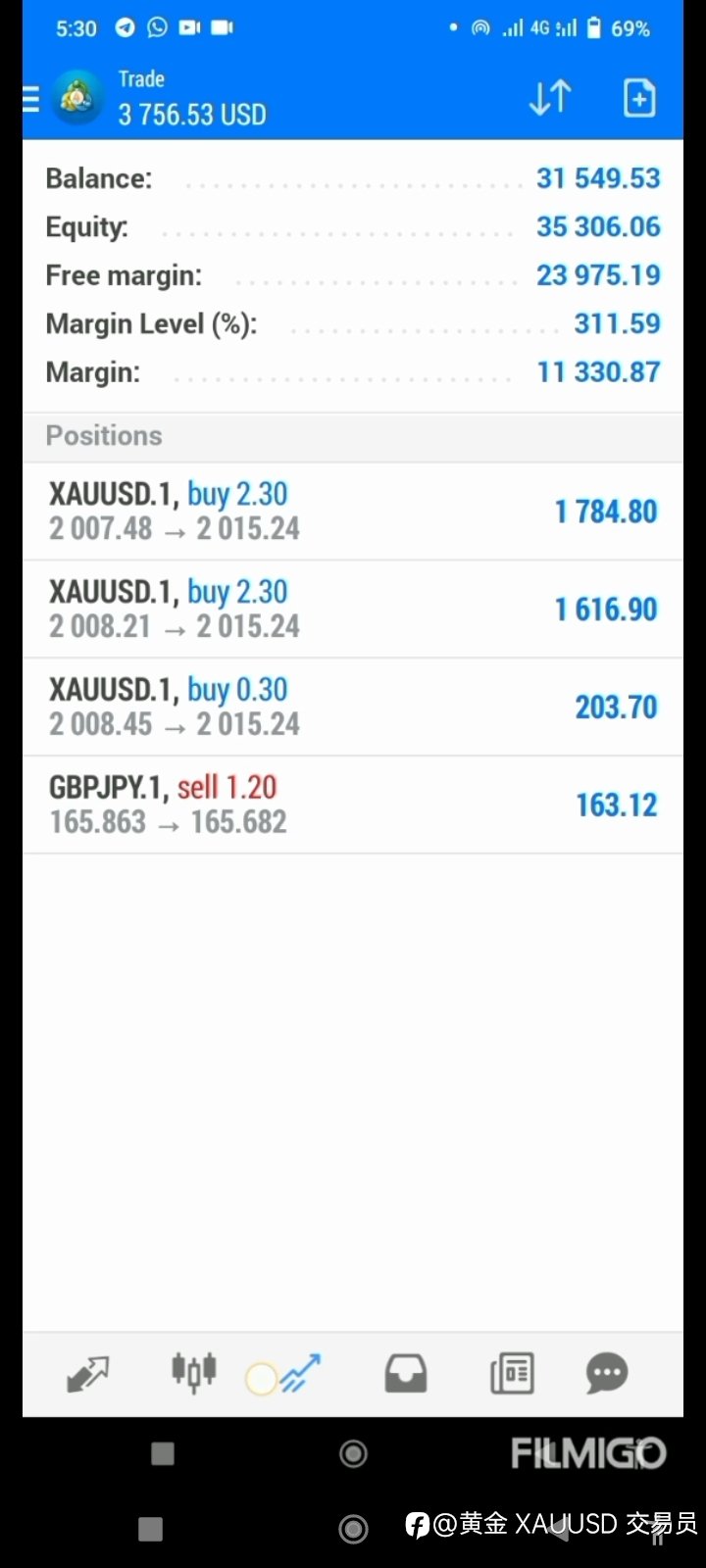The height and width of the screenshot is (1568, 706).
Task: Open the Messages chat tab
Action: coord(607,1374)
